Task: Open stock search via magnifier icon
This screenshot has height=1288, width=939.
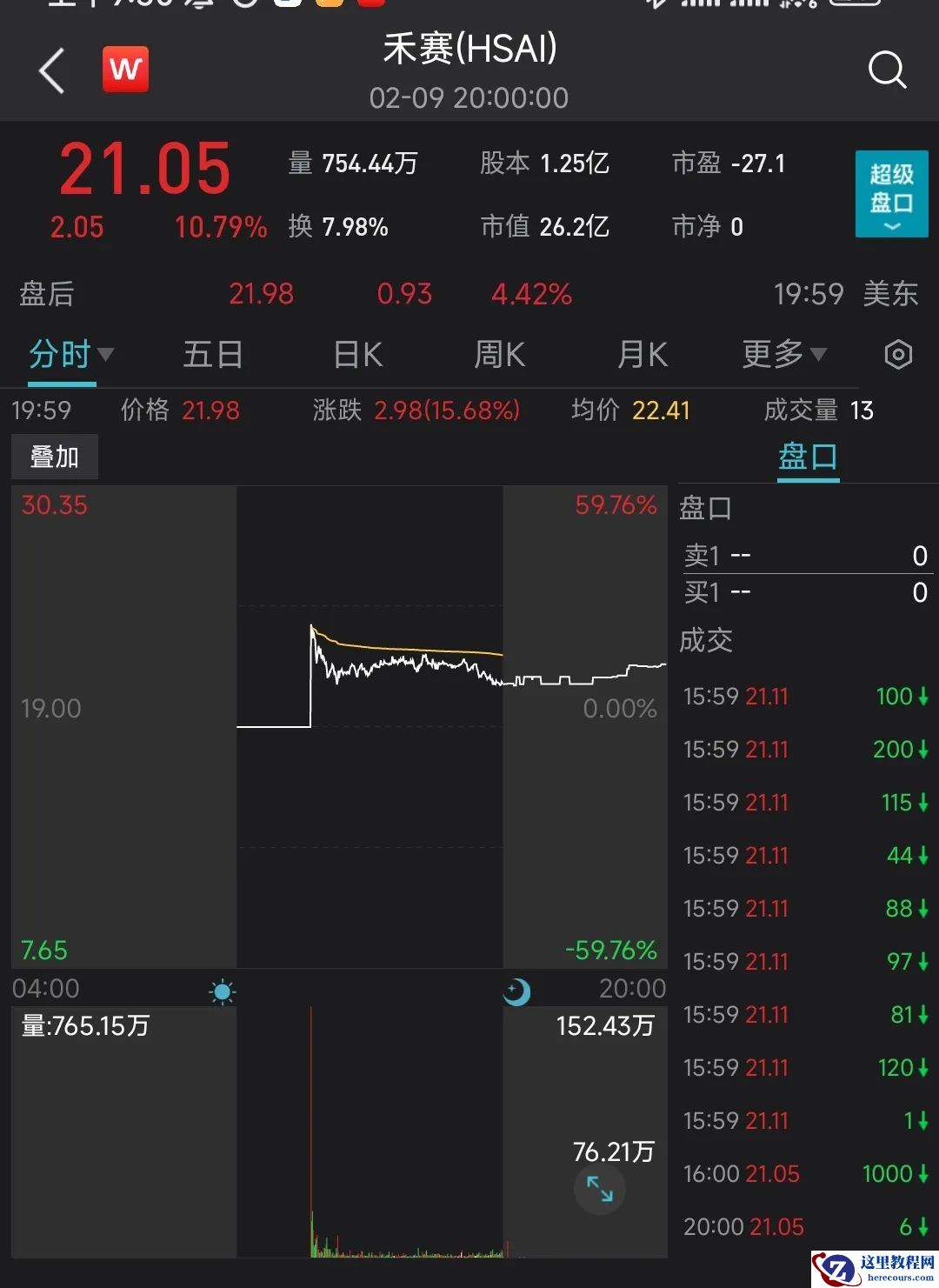Action: click(888, 70)
